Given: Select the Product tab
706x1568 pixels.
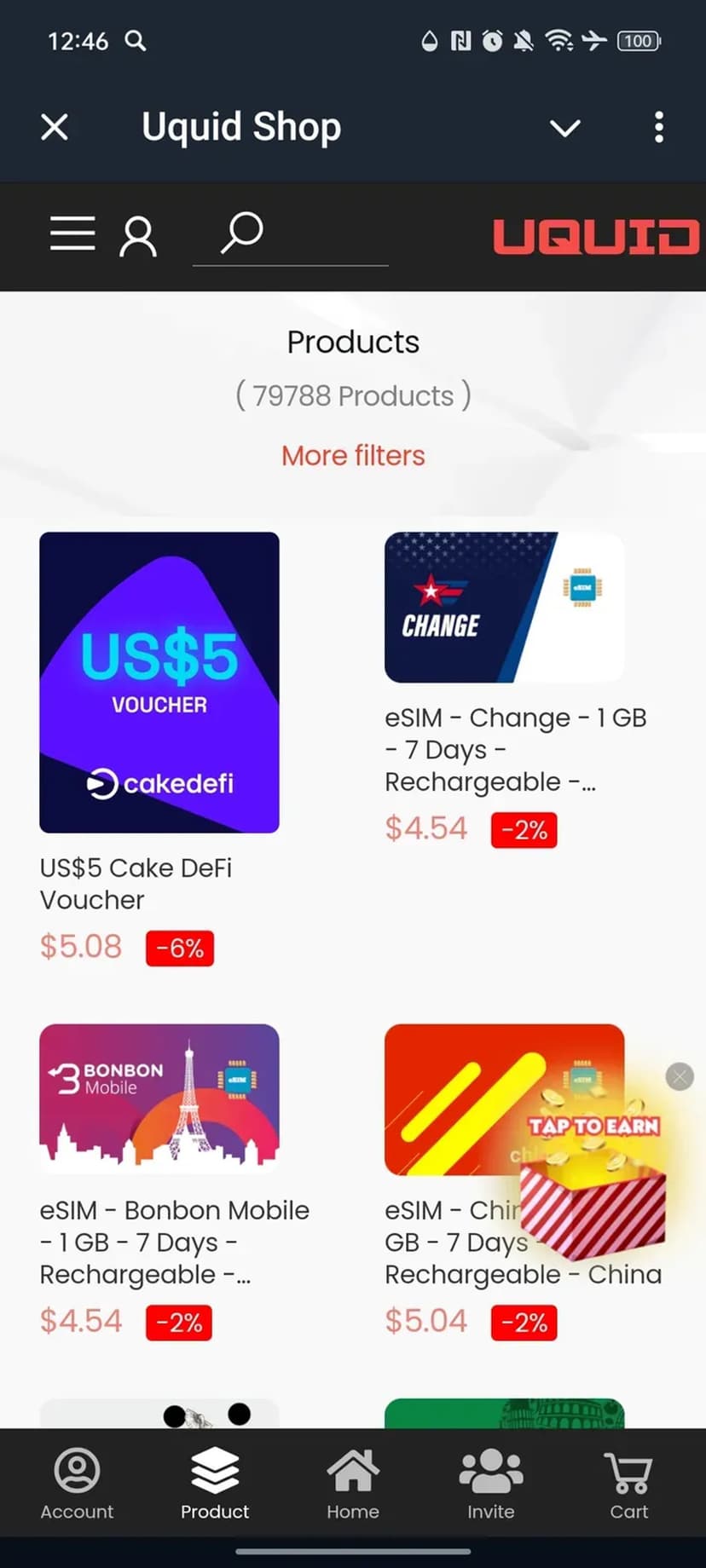Looking at the screenshot, I should (215, 1484).
